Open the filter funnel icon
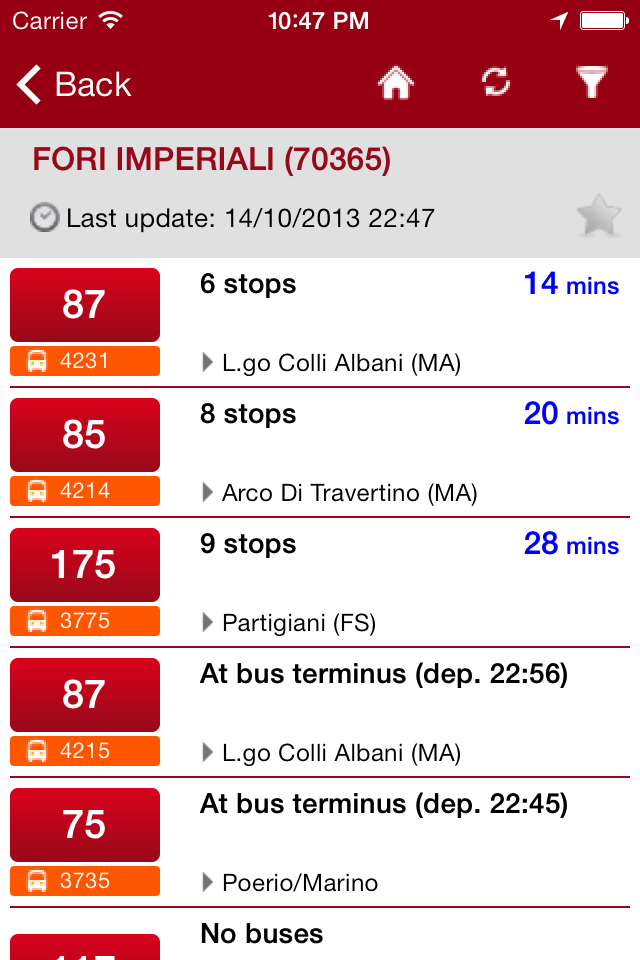 pos(592,84)
